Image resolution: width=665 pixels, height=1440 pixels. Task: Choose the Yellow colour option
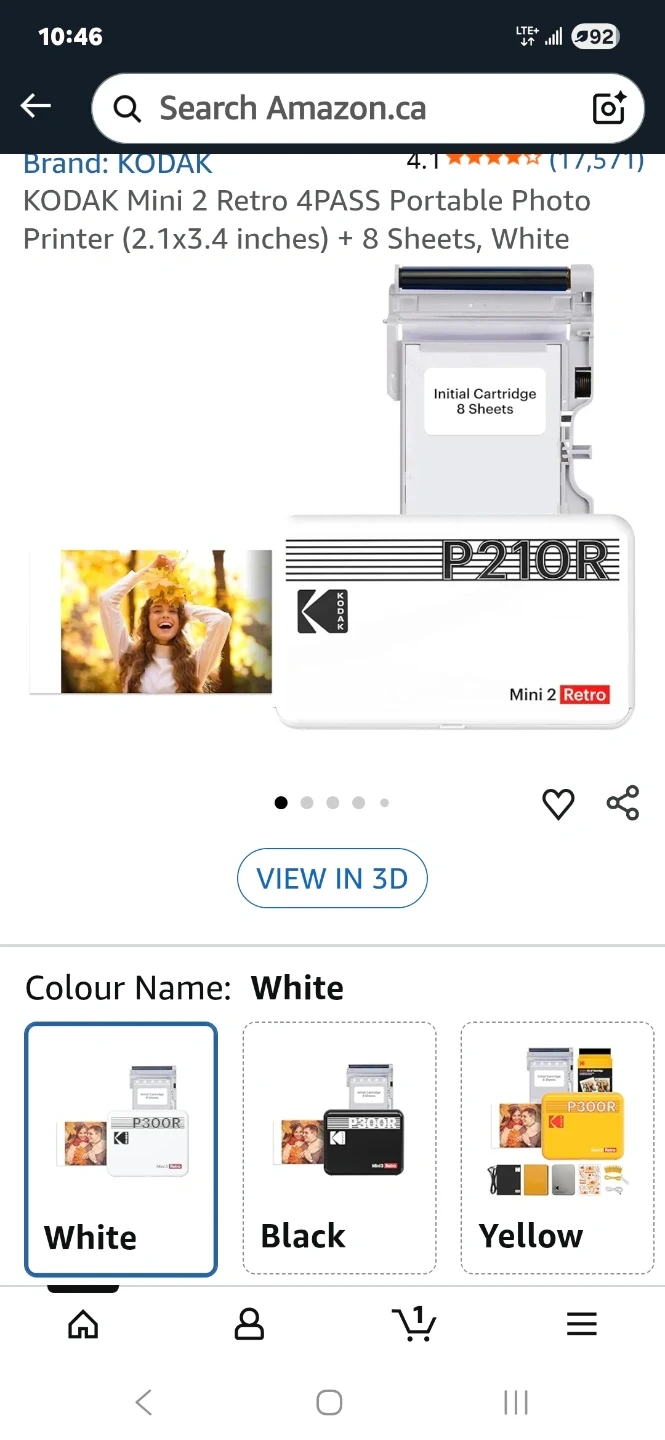pyautogui.click(x=557, y=1149)
